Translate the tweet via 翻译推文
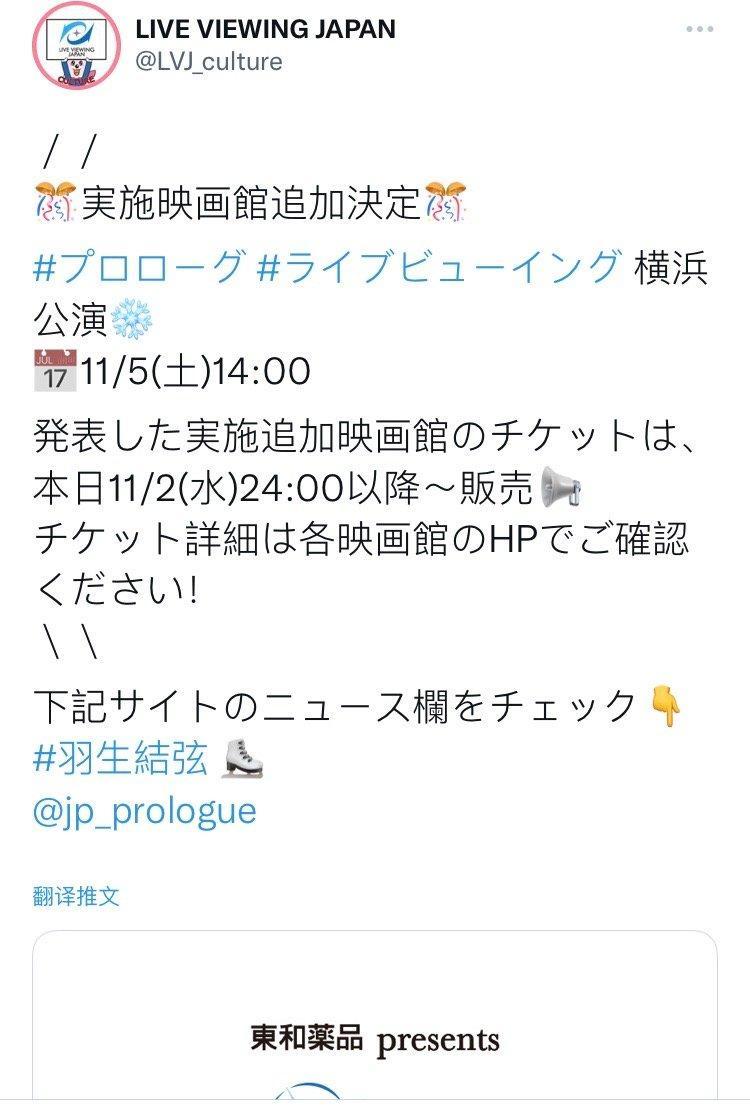 pos(76,895)
